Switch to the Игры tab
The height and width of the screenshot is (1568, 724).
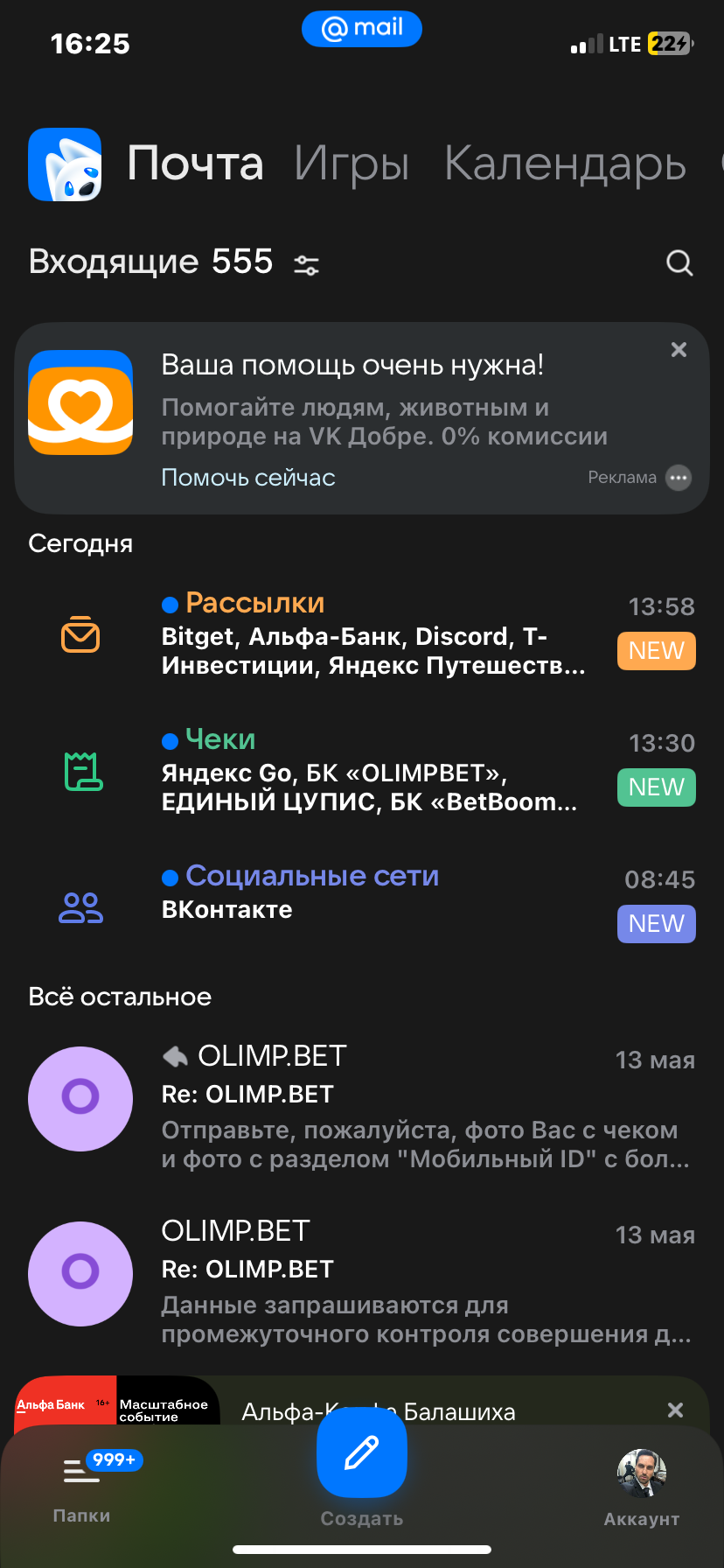tap(352, 164)
